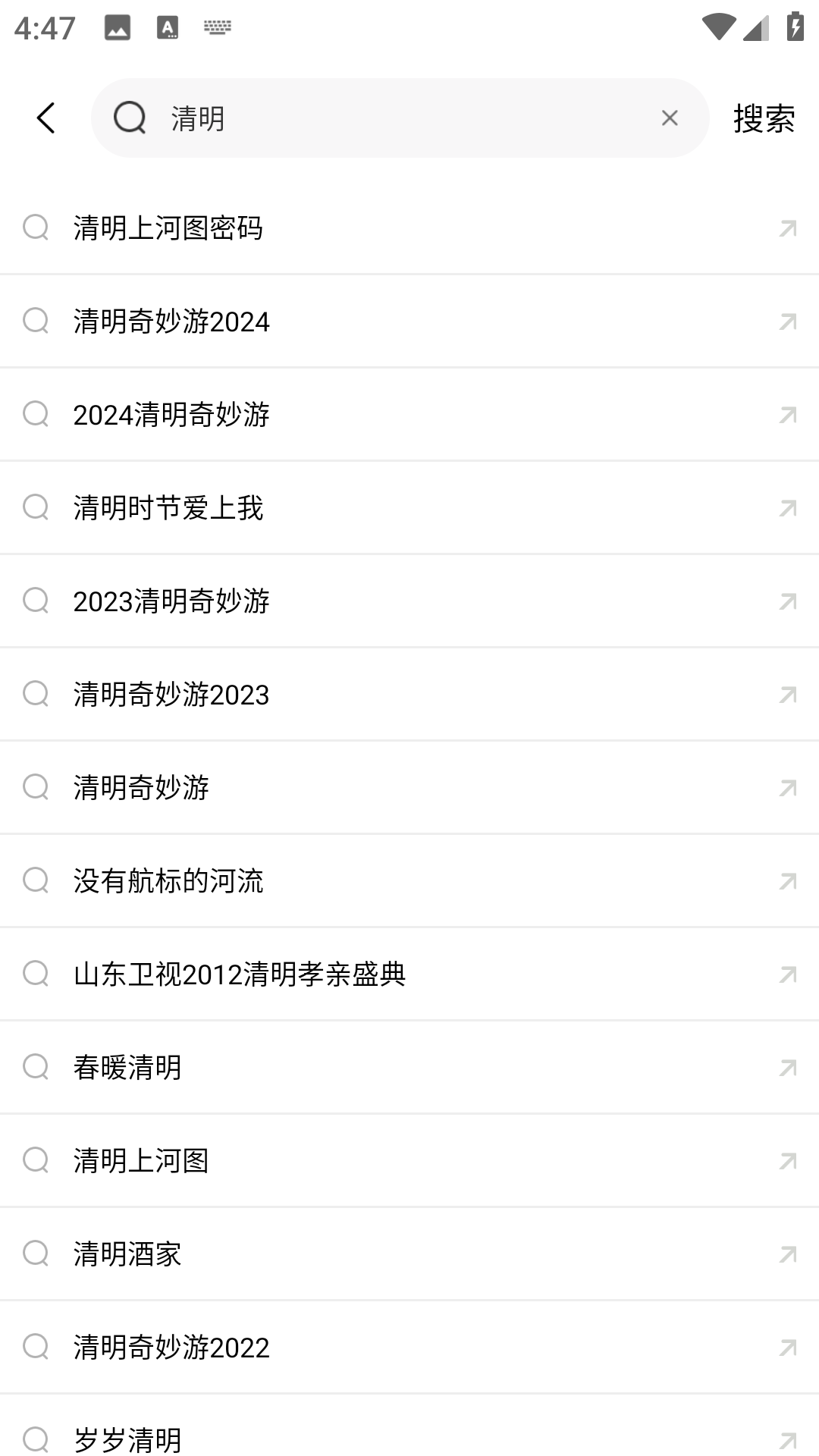Open suggestion 清明奇妙游2022

coord(171,1348)
